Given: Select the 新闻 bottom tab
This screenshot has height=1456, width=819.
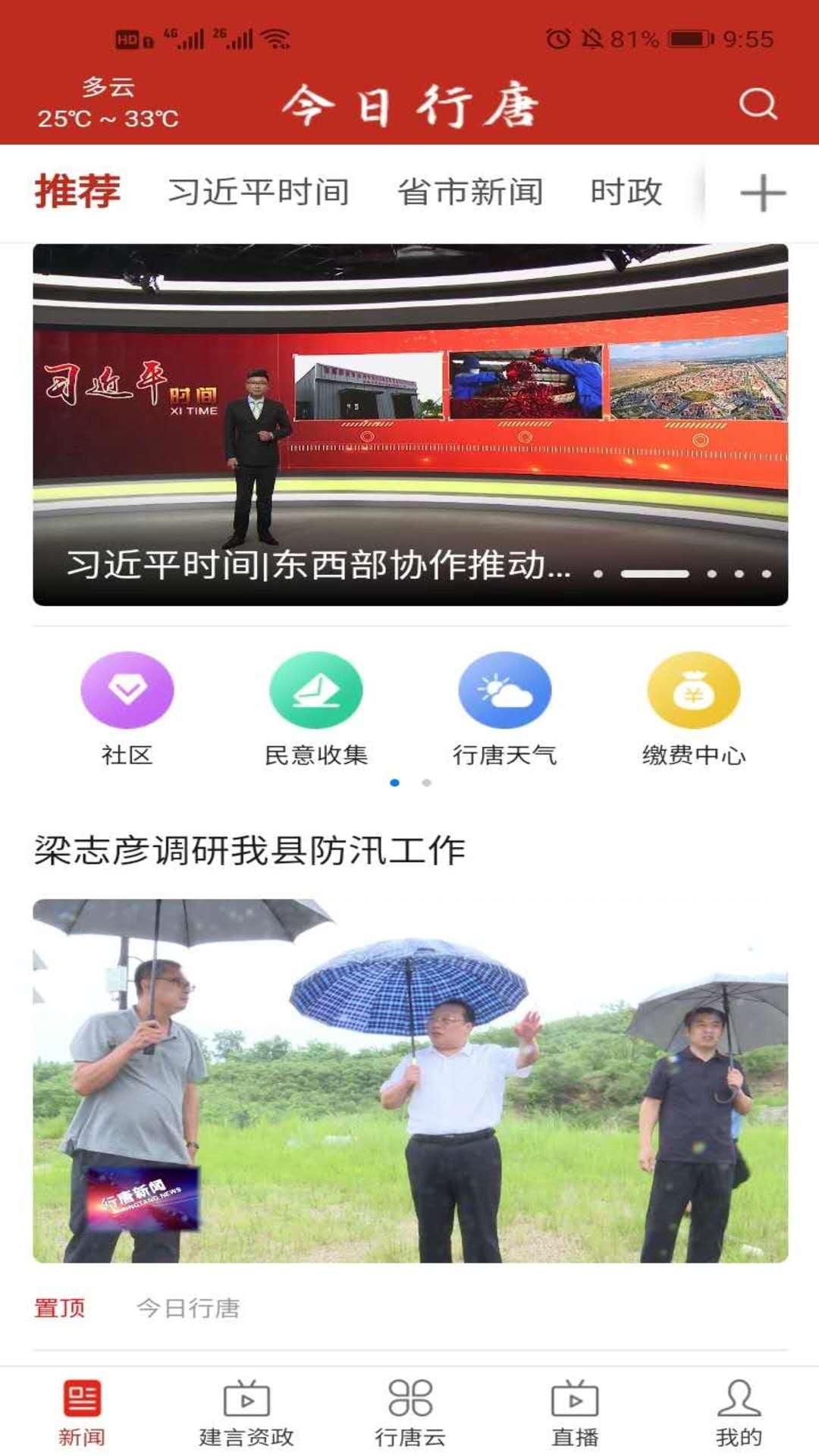Looking at the screenshot, I should click(x=82, y=1412).
